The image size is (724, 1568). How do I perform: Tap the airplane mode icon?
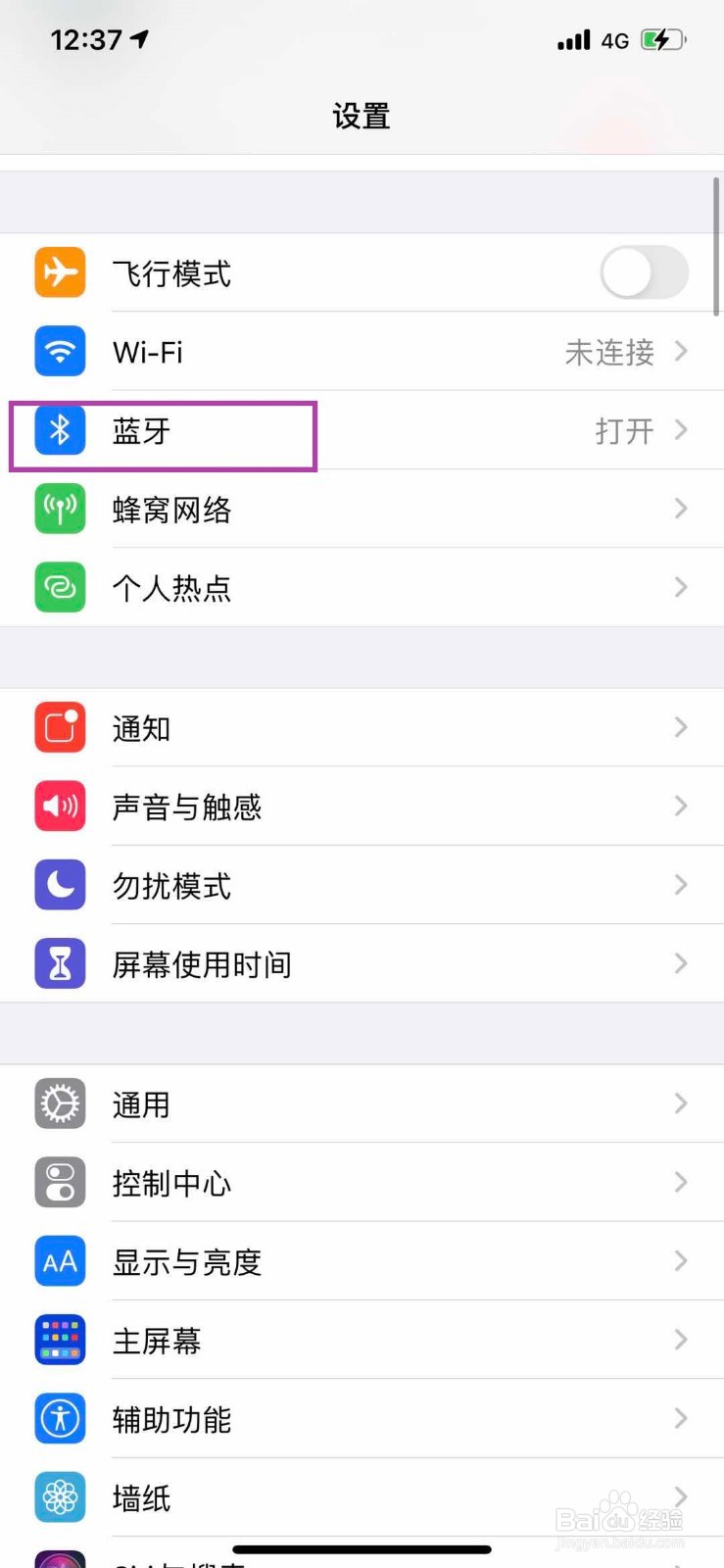click(x=59, y=272)
